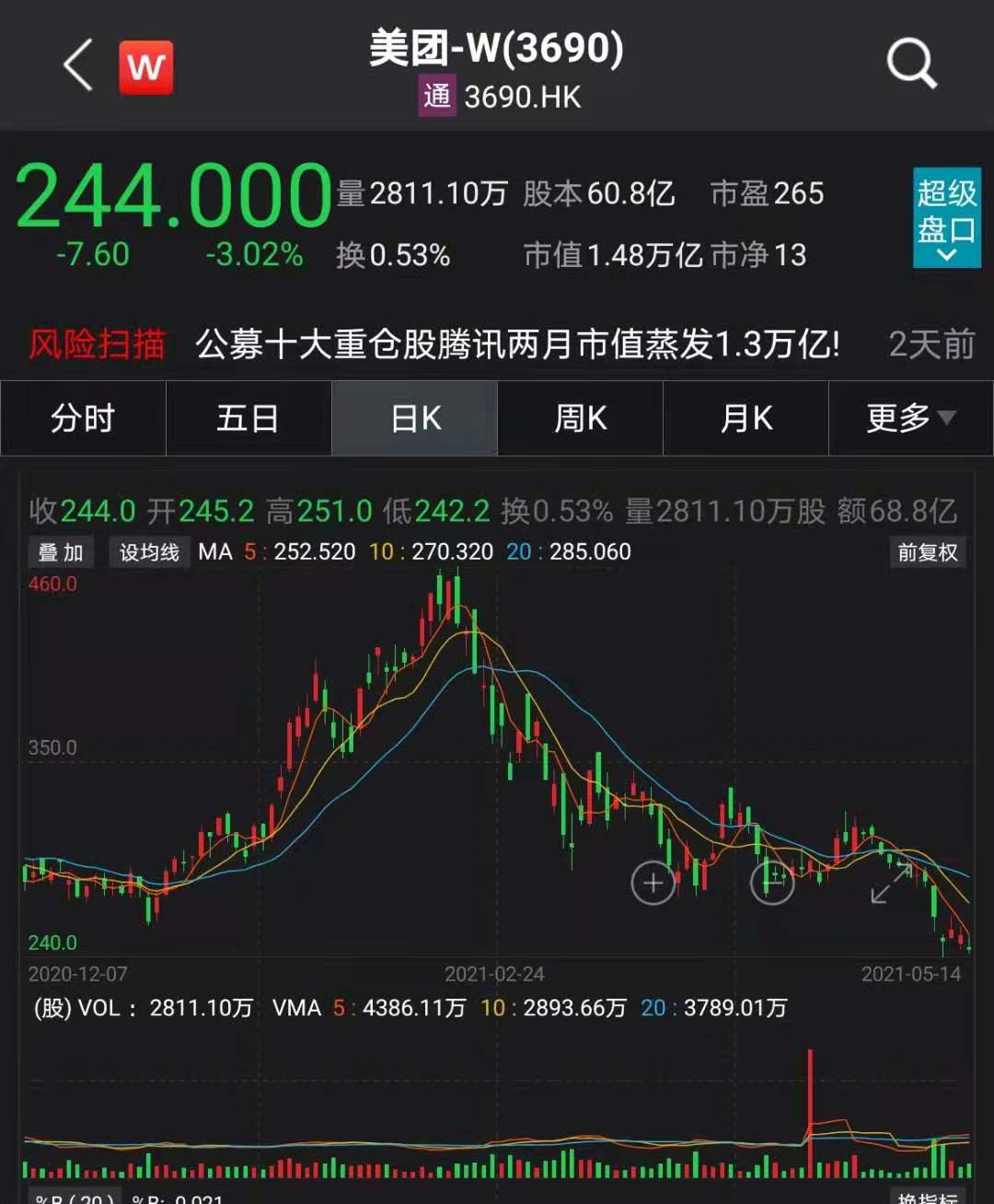Switch to the 分时 intraday tab
This screenshot has height=1204, width=994.
83,418
